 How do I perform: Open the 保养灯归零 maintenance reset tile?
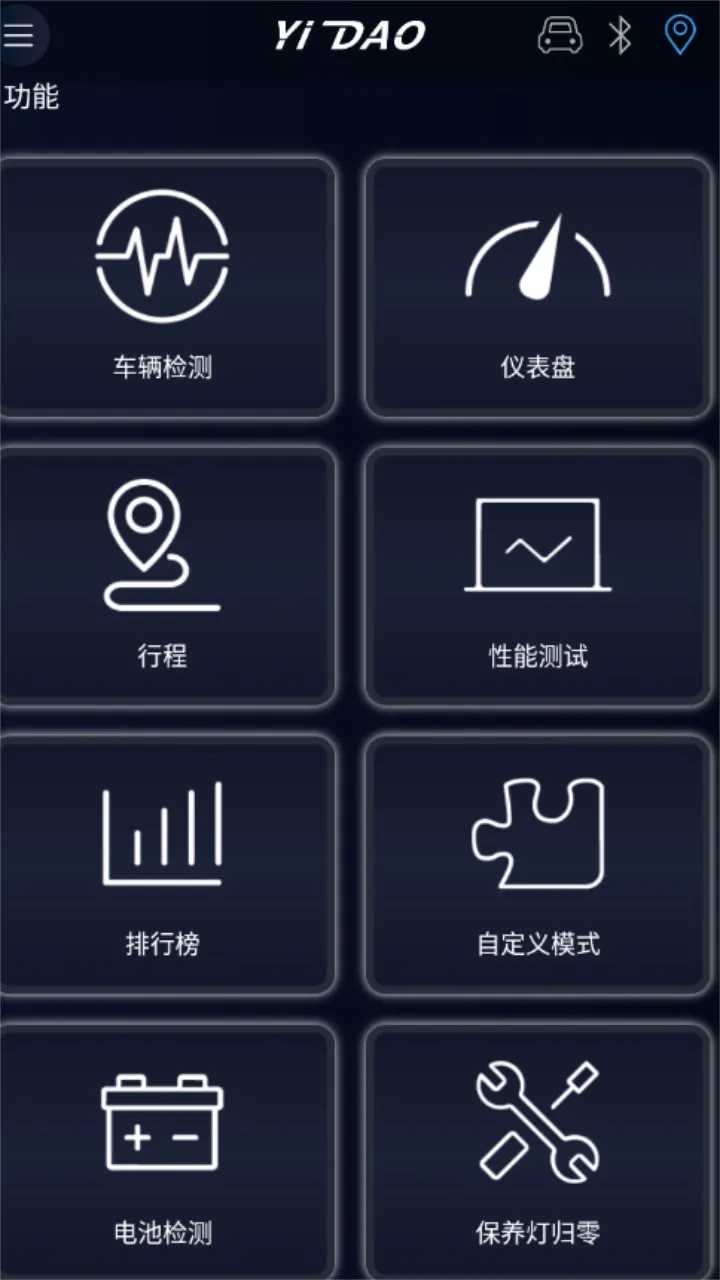click(538, 1150)
